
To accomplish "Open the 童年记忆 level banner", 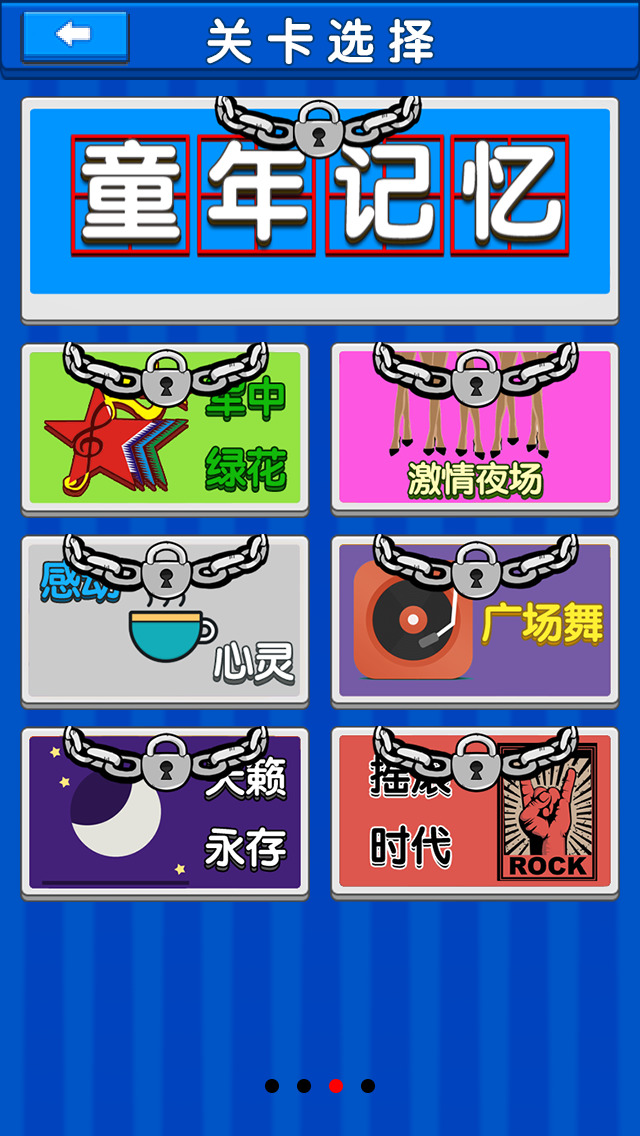I will pos(320,210).
